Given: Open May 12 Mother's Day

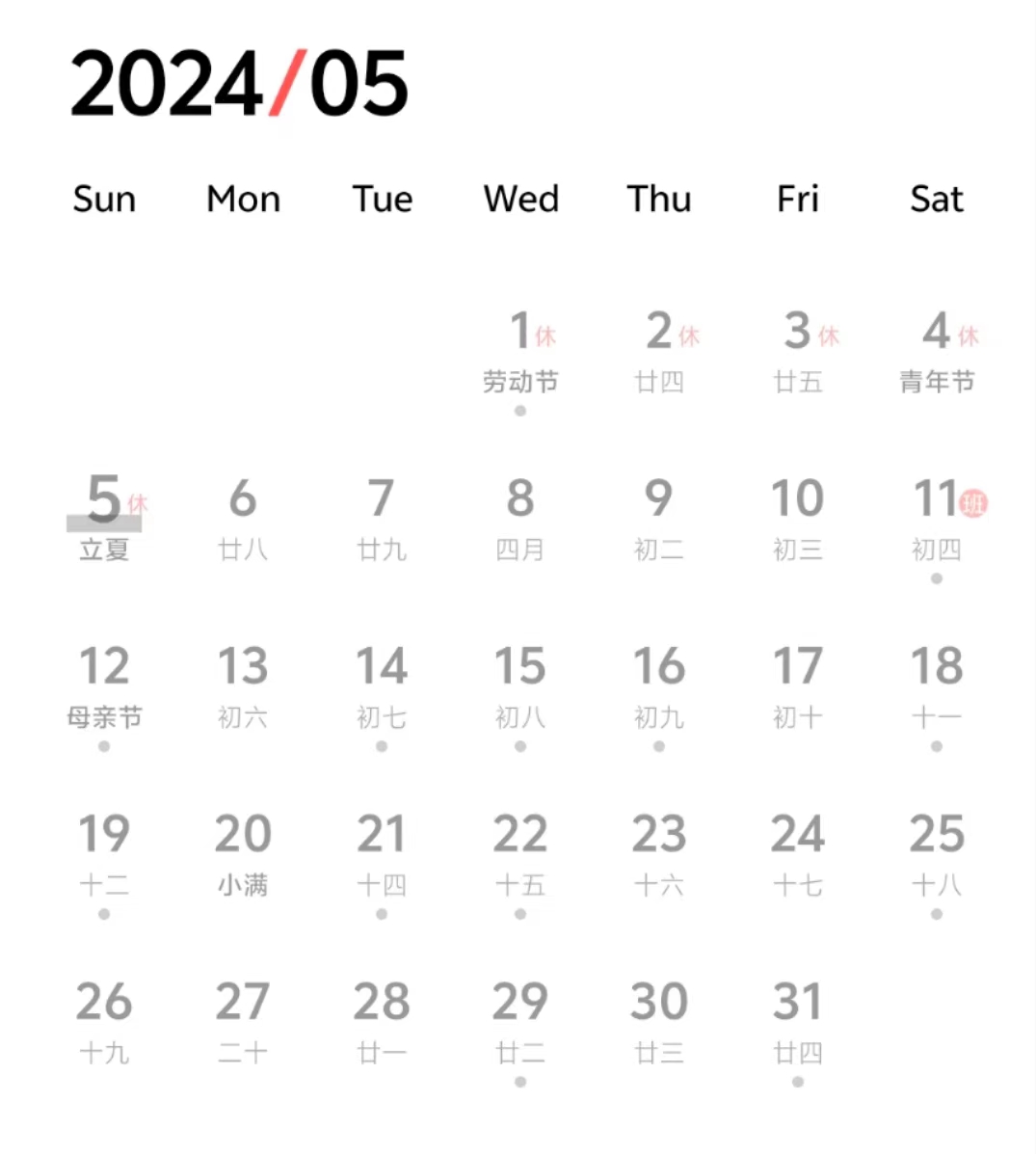Looking at the screenshot, I should pyautogui.click(x=104, y=688).
